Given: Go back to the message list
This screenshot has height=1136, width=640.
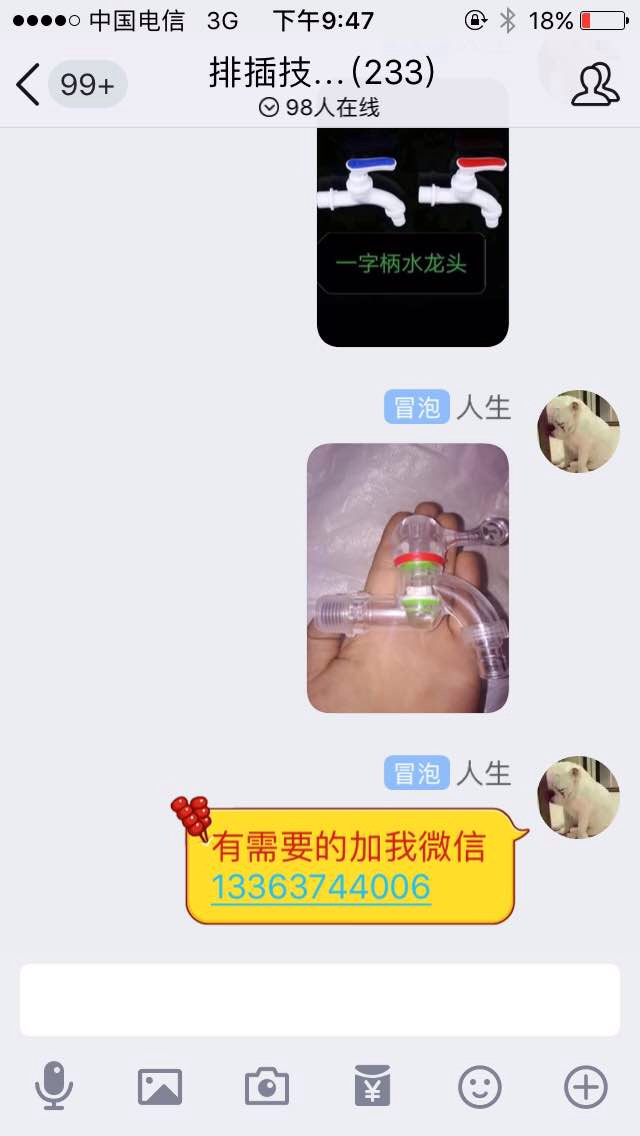Looking at the screenshot, I should coord(30,85).
